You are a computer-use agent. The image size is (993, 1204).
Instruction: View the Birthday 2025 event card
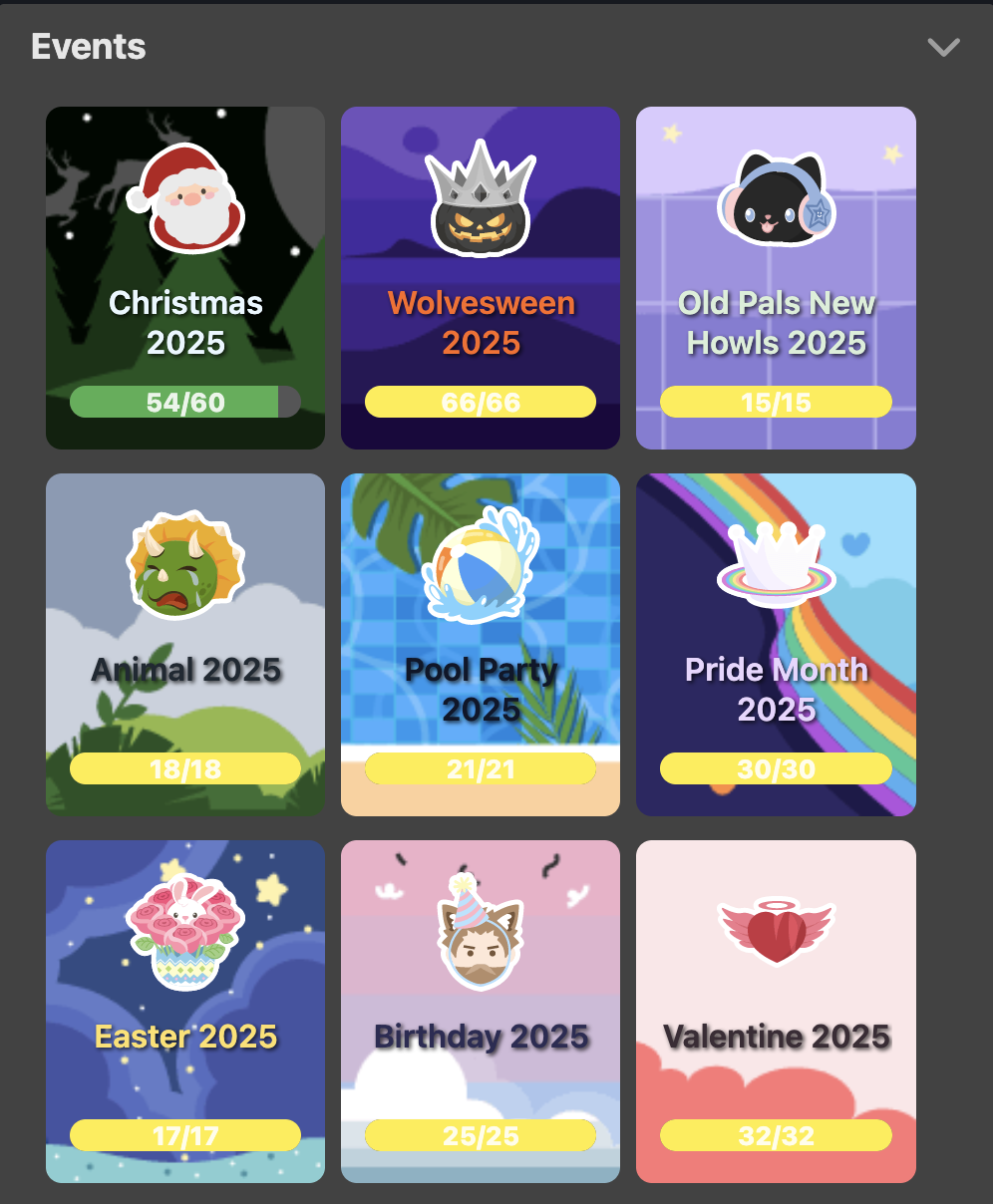point(481,1011)
